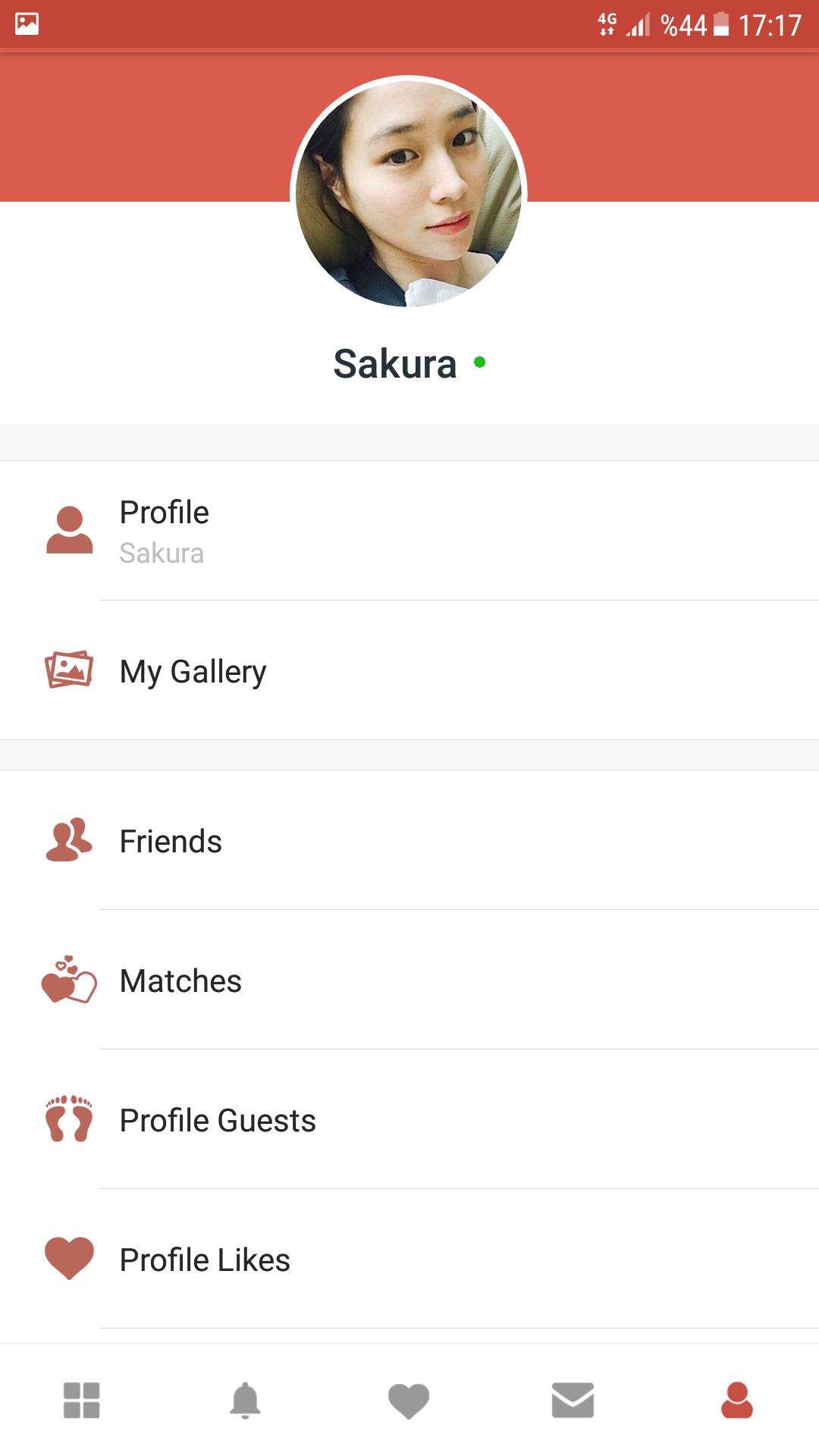
Task: Switch to the grid dashboard tab
Action: 82,1400
